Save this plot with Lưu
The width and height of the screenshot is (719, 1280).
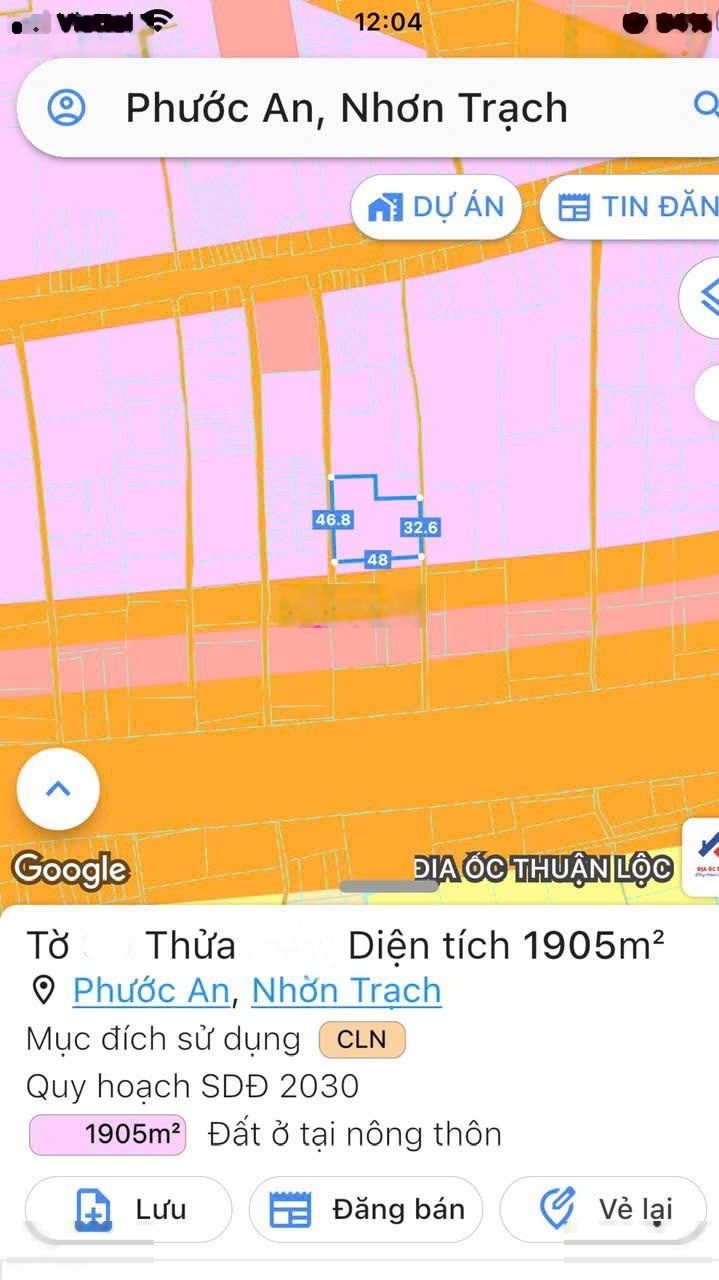pyautogui.click(x=129, y=1209)
